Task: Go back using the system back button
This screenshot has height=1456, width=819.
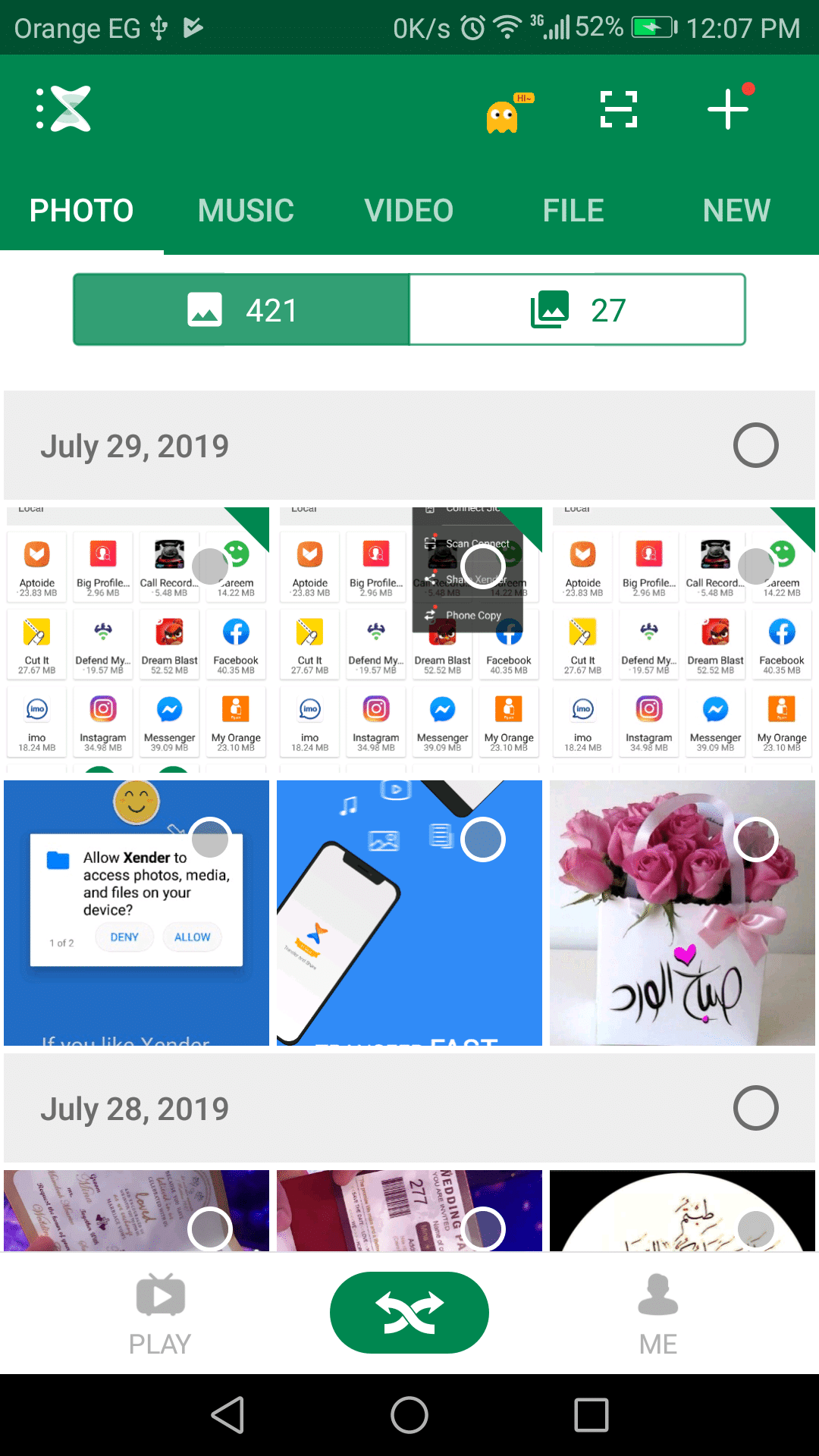Action: (x=227, y=1415)
